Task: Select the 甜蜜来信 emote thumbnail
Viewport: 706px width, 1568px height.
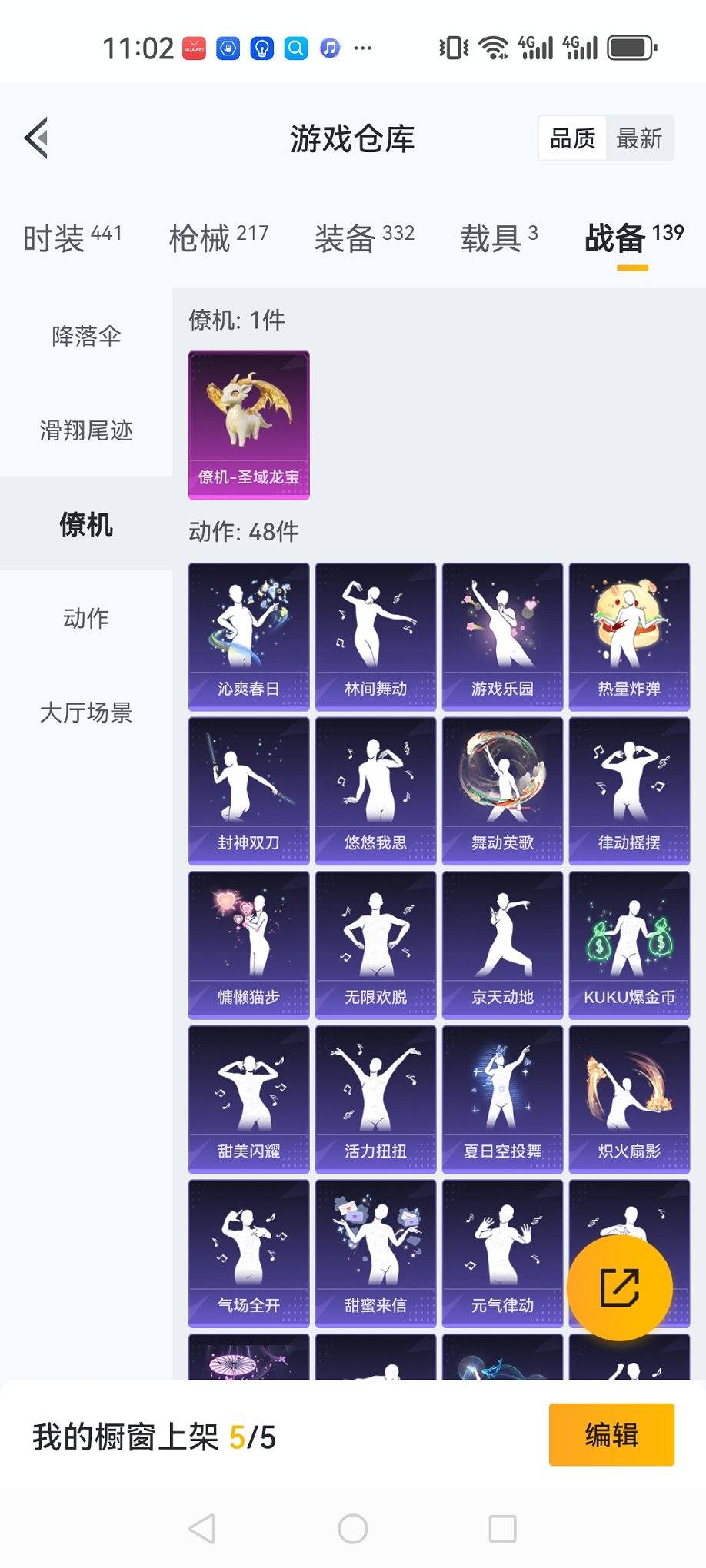Action: [375, 1253]
